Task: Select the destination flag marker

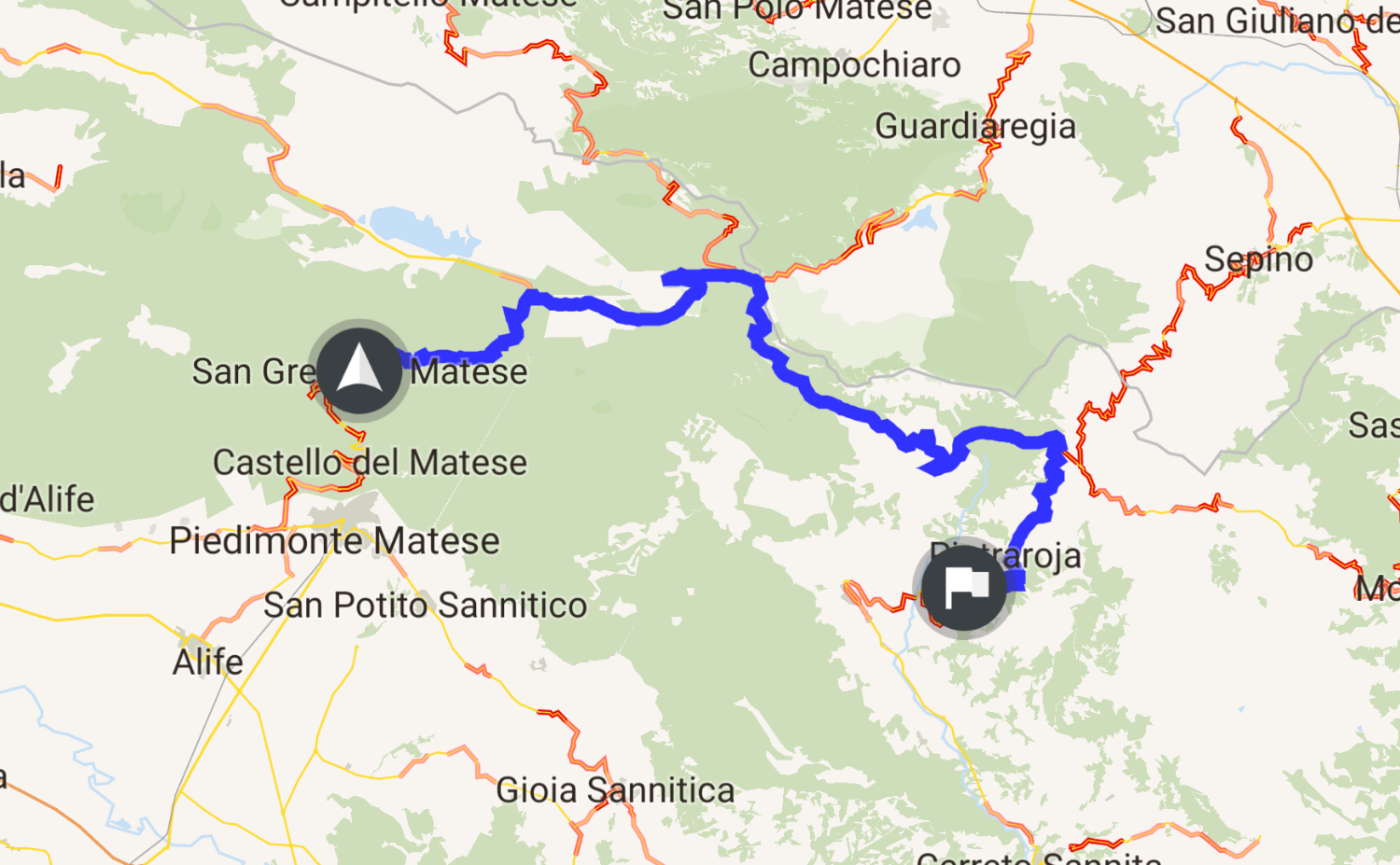Action: (x=964, y=589)
